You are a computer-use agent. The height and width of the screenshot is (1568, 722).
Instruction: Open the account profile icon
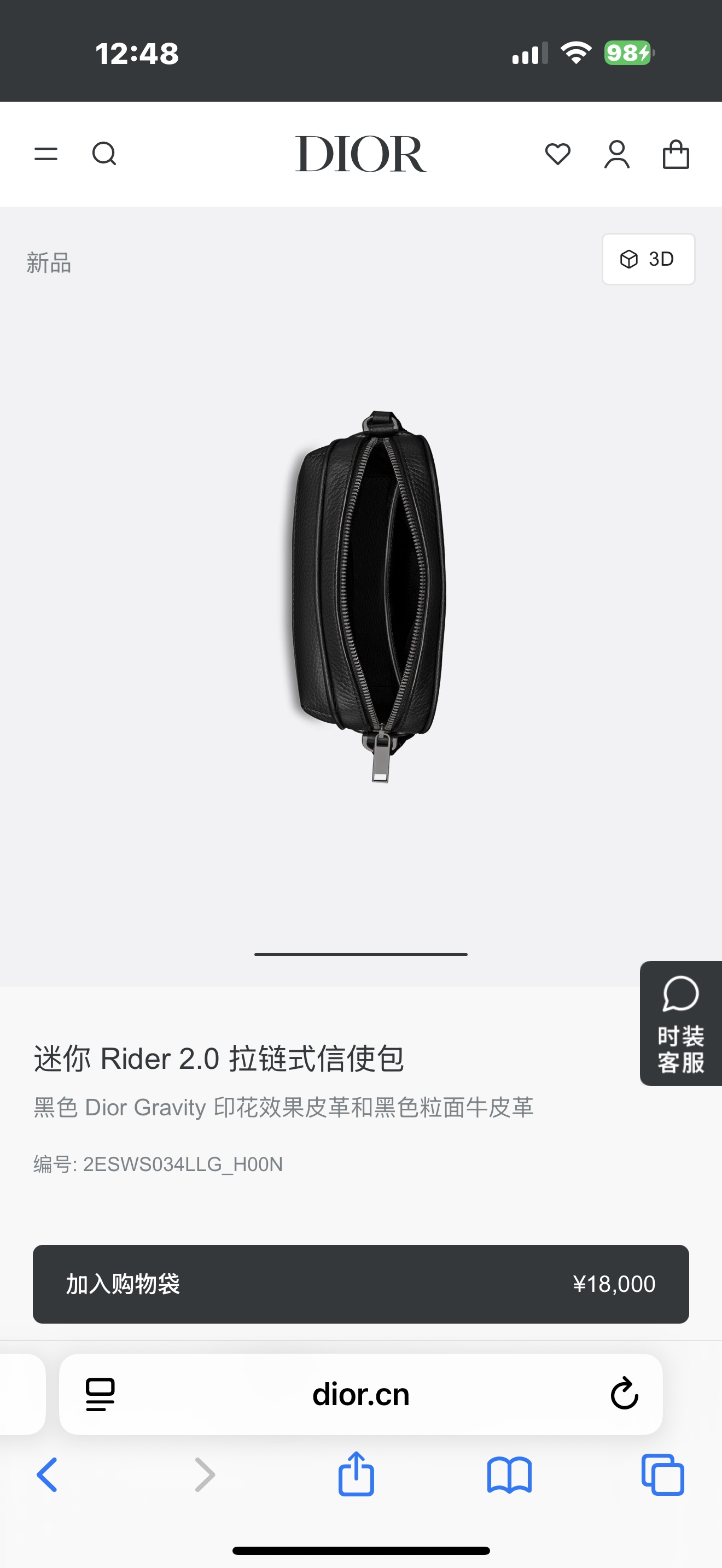click(616, 154)
